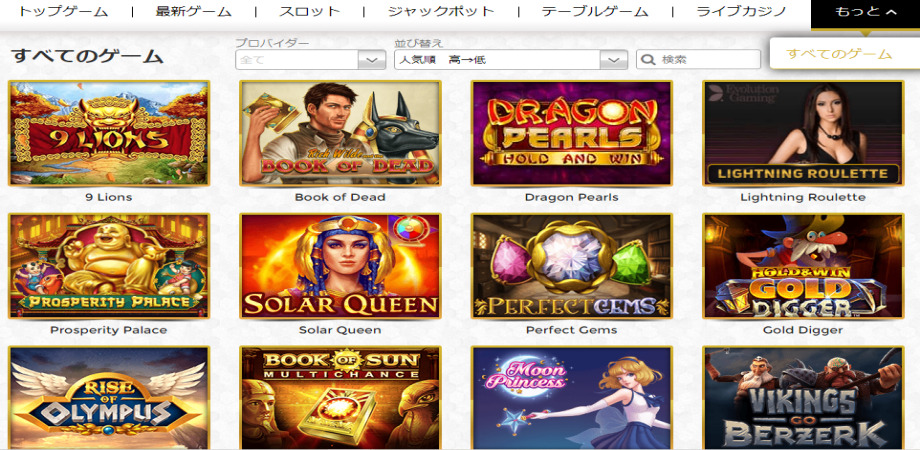Open the 並び替え sort dropdown
Screen dimensions: 920x450
(511, 60)
